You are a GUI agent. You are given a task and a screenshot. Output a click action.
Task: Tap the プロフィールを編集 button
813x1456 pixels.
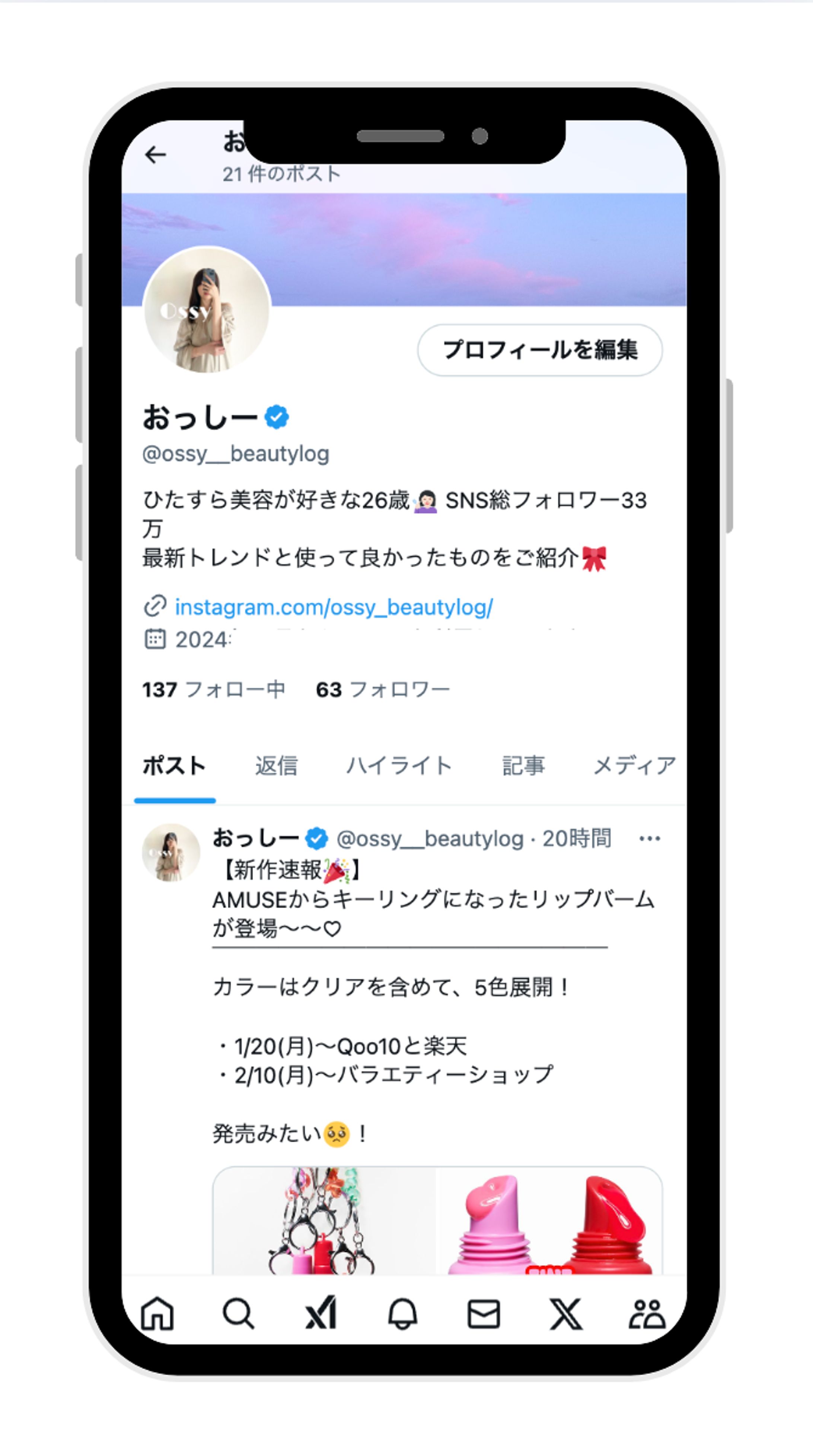(539, 350)
